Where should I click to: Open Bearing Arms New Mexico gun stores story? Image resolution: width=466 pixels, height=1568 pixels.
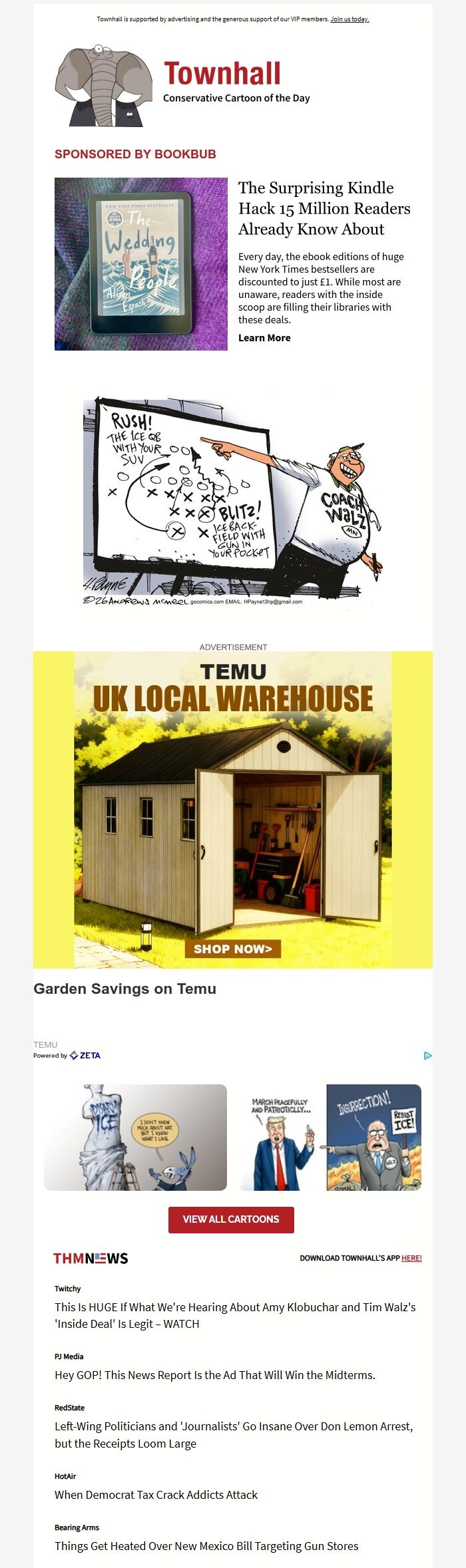[x=206, y=1546]
